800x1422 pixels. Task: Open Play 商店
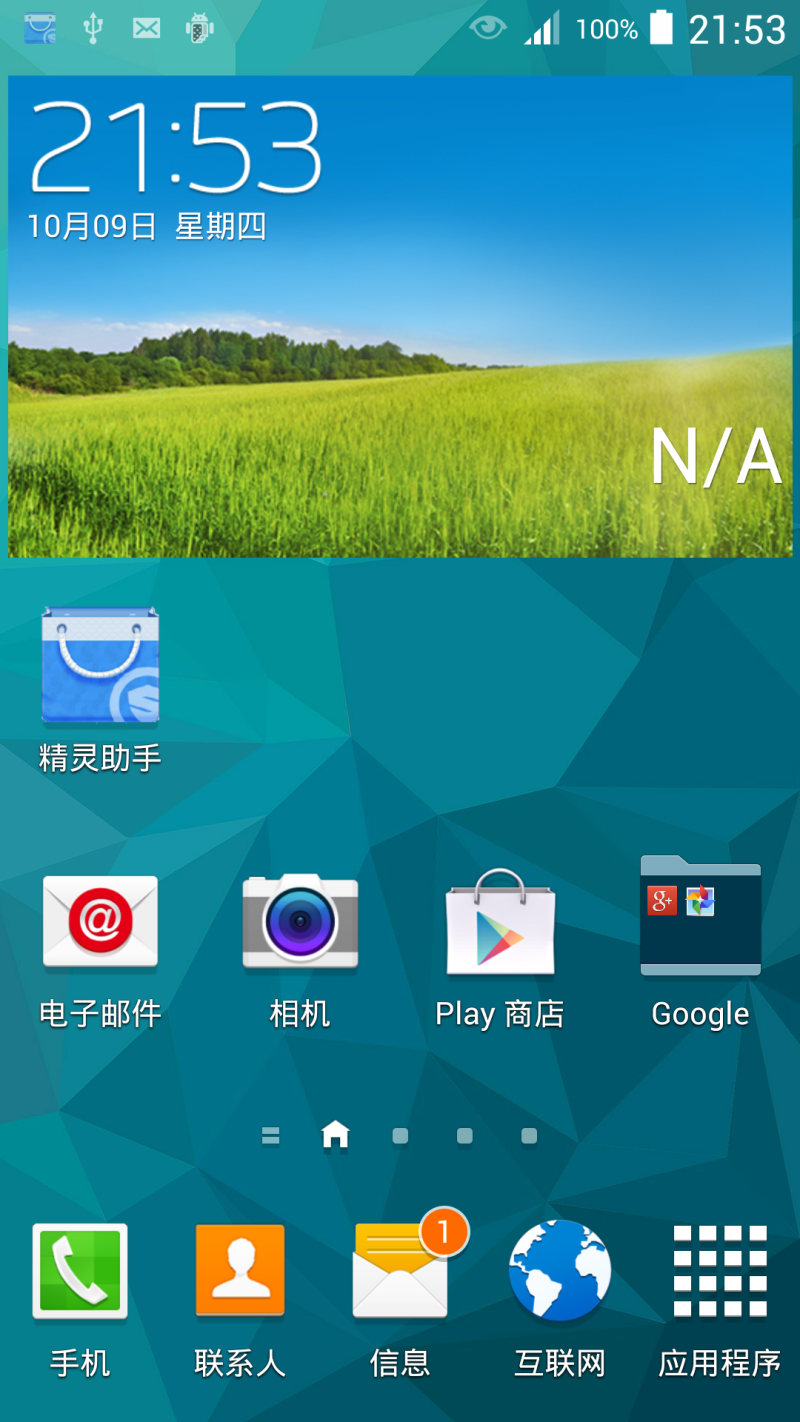point(500,922)
